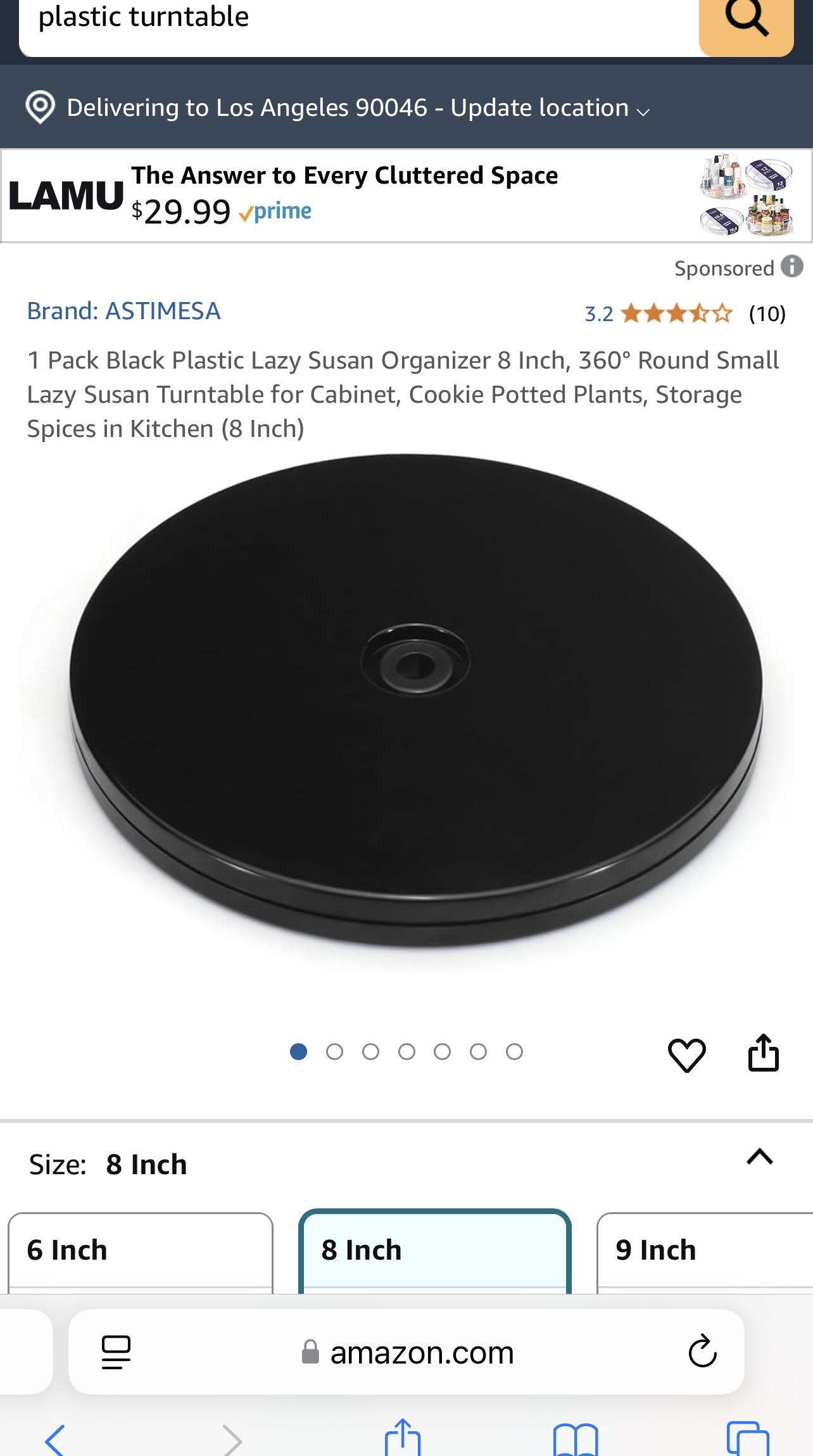Go back in Safari browser
The height and width of the screenshot is (1456, 813).
pyautogui.click(x=55, y=1440)
